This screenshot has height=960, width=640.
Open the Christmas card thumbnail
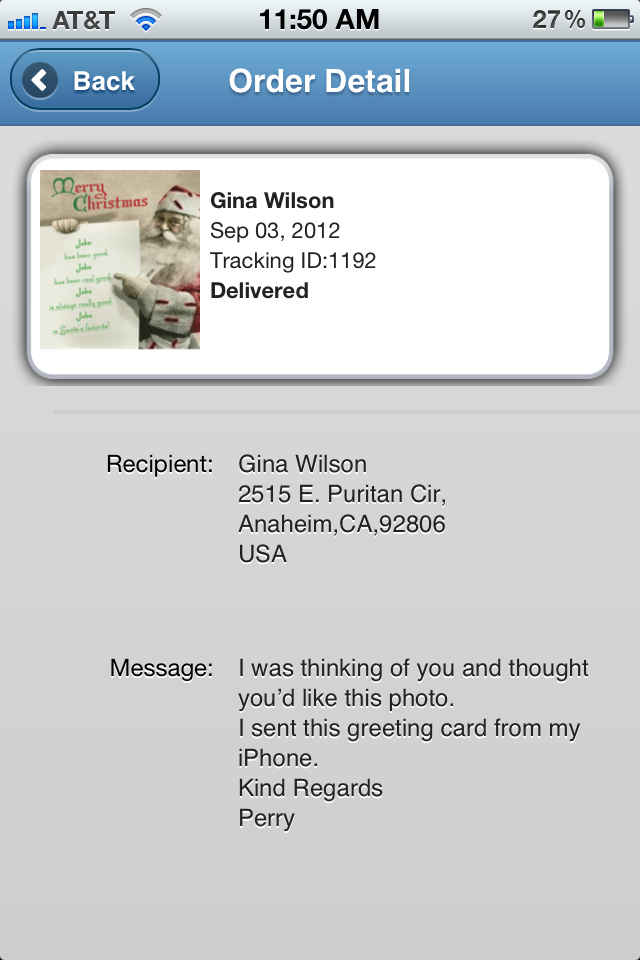[120, 260]
